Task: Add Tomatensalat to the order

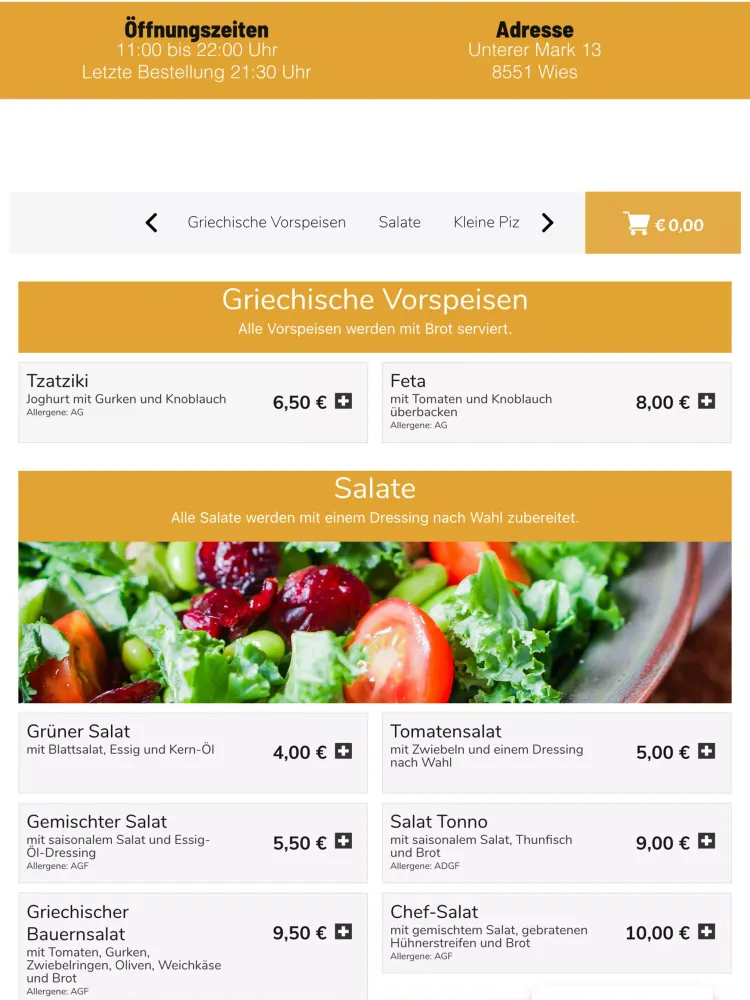Action: [706, 752]
